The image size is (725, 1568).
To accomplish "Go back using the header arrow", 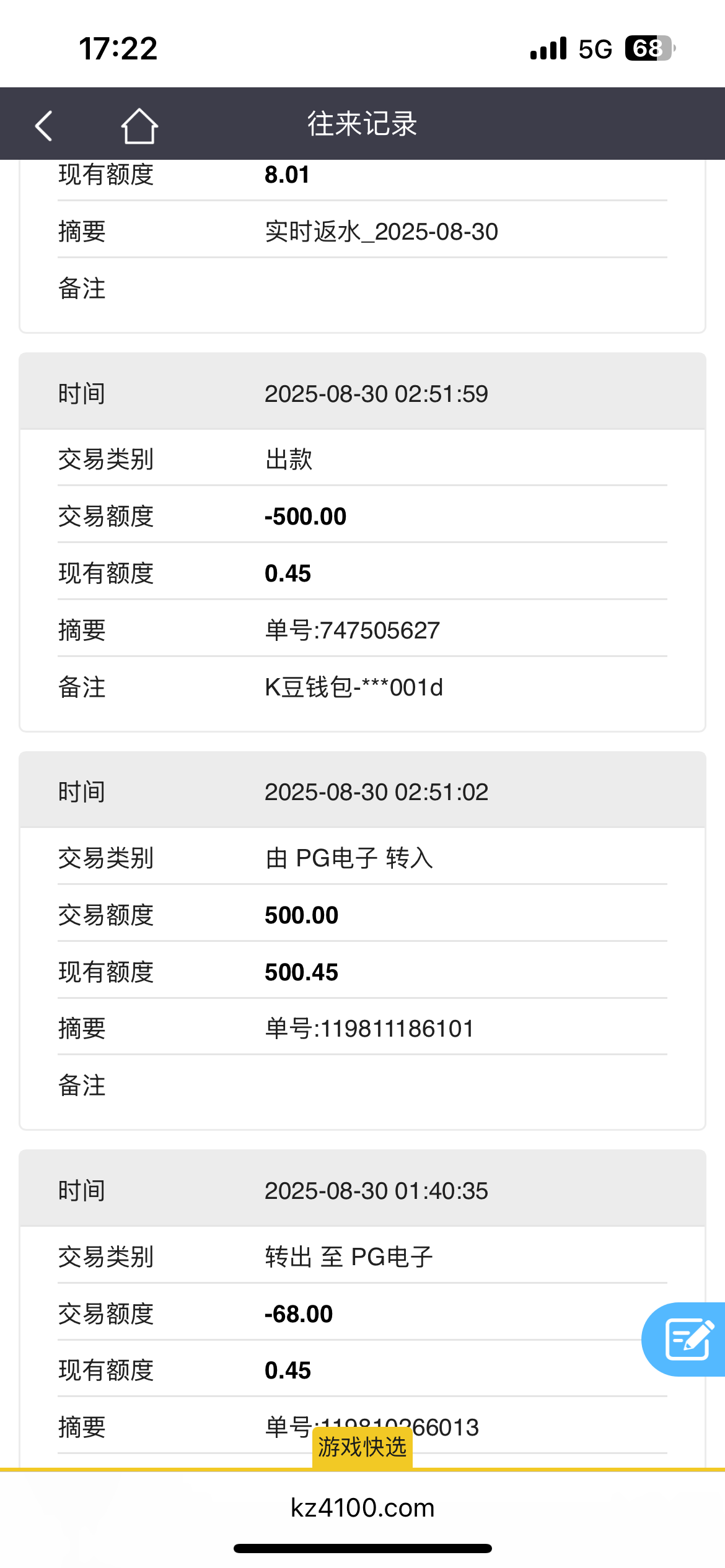I will point(44,126).
